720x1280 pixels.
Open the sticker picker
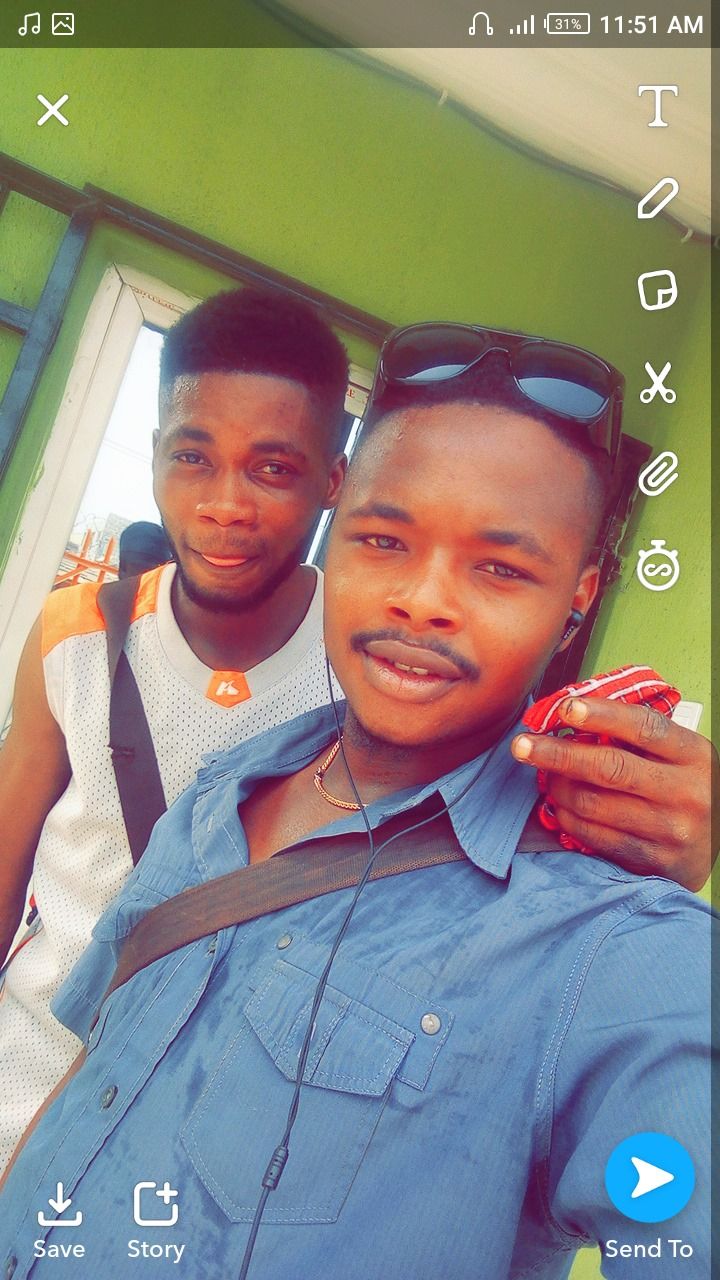(x=658, y=290)
